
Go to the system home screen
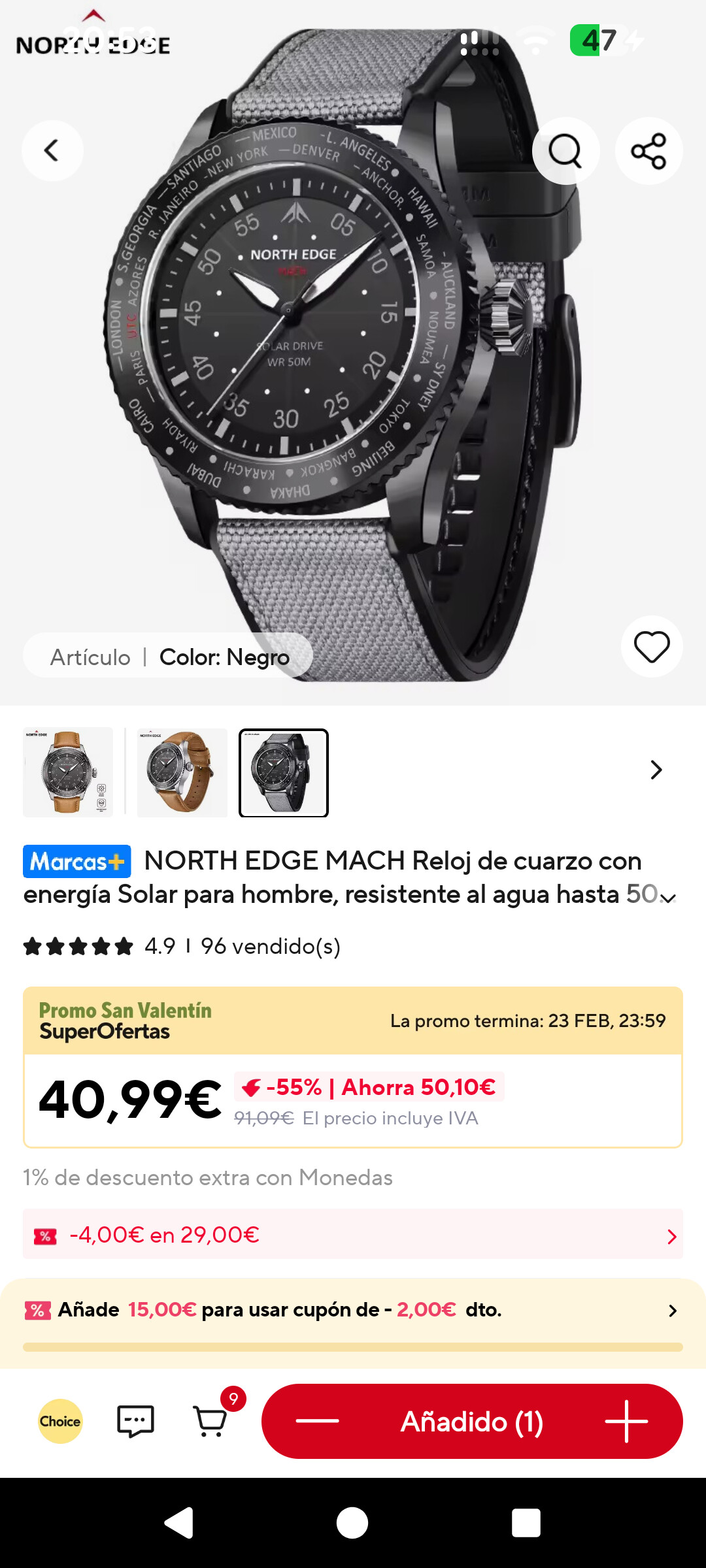pos(352,1523)
